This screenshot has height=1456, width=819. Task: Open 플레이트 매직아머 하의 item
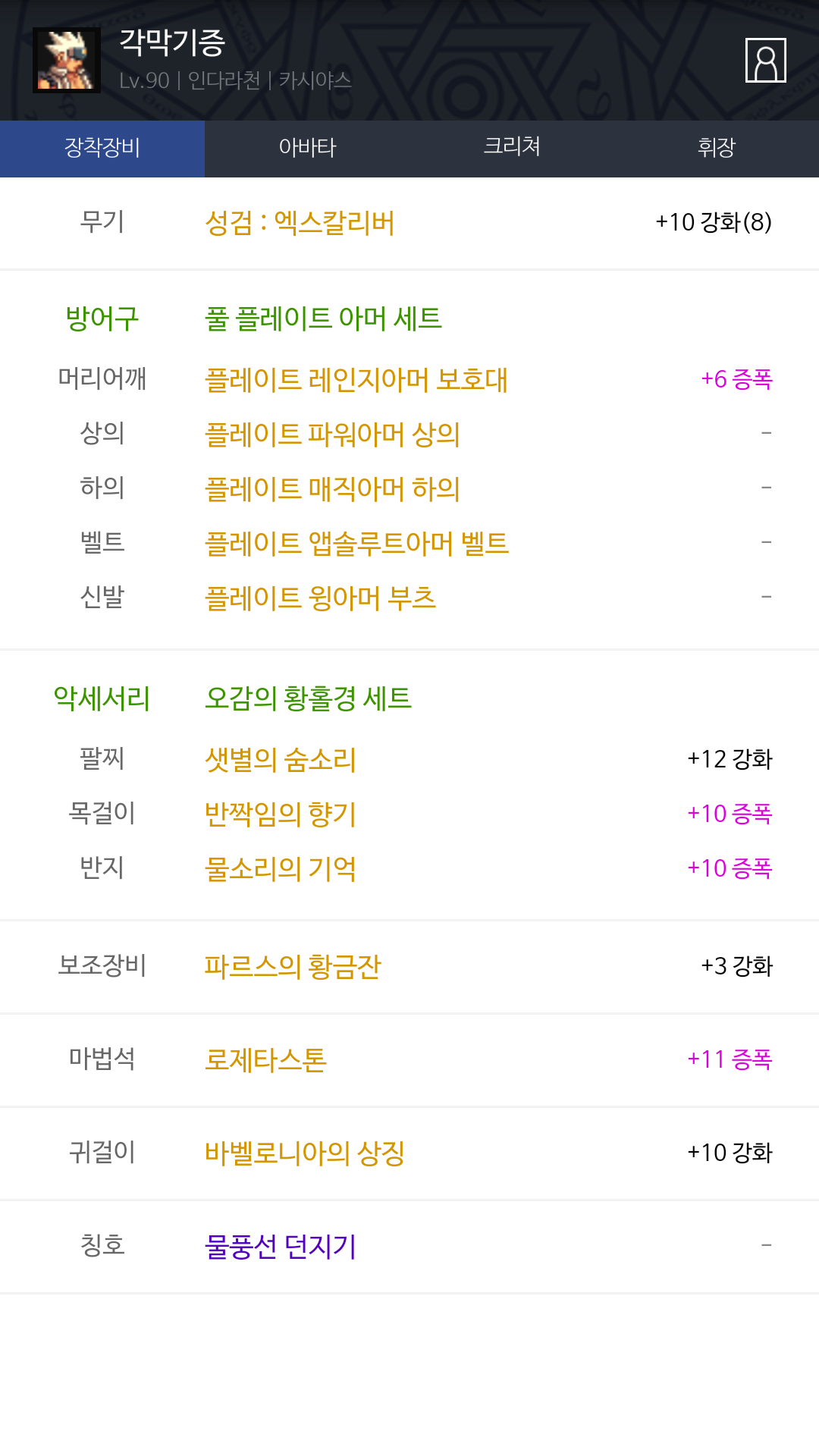point(332,488)
